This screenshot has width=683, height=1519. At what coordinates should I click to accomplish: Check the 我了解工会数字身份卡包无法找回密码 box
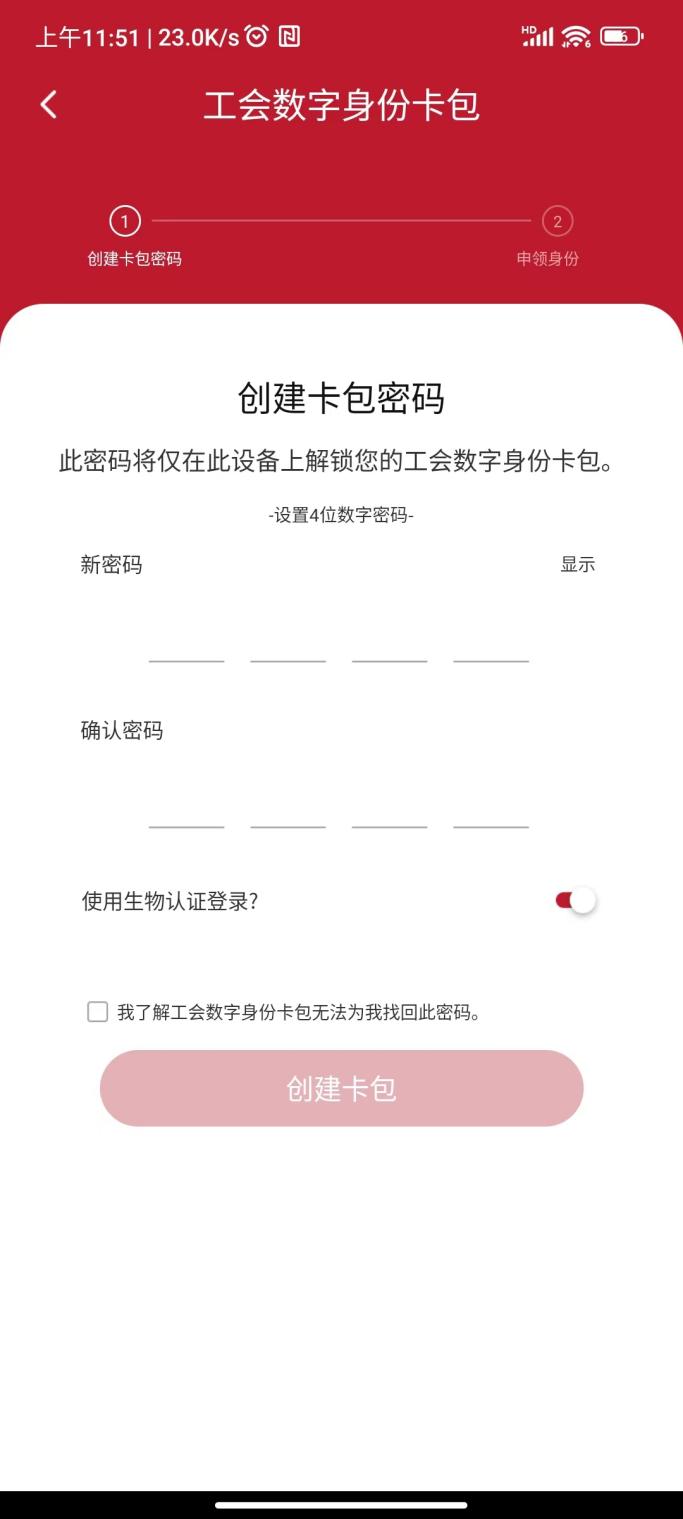(98, 1012)
